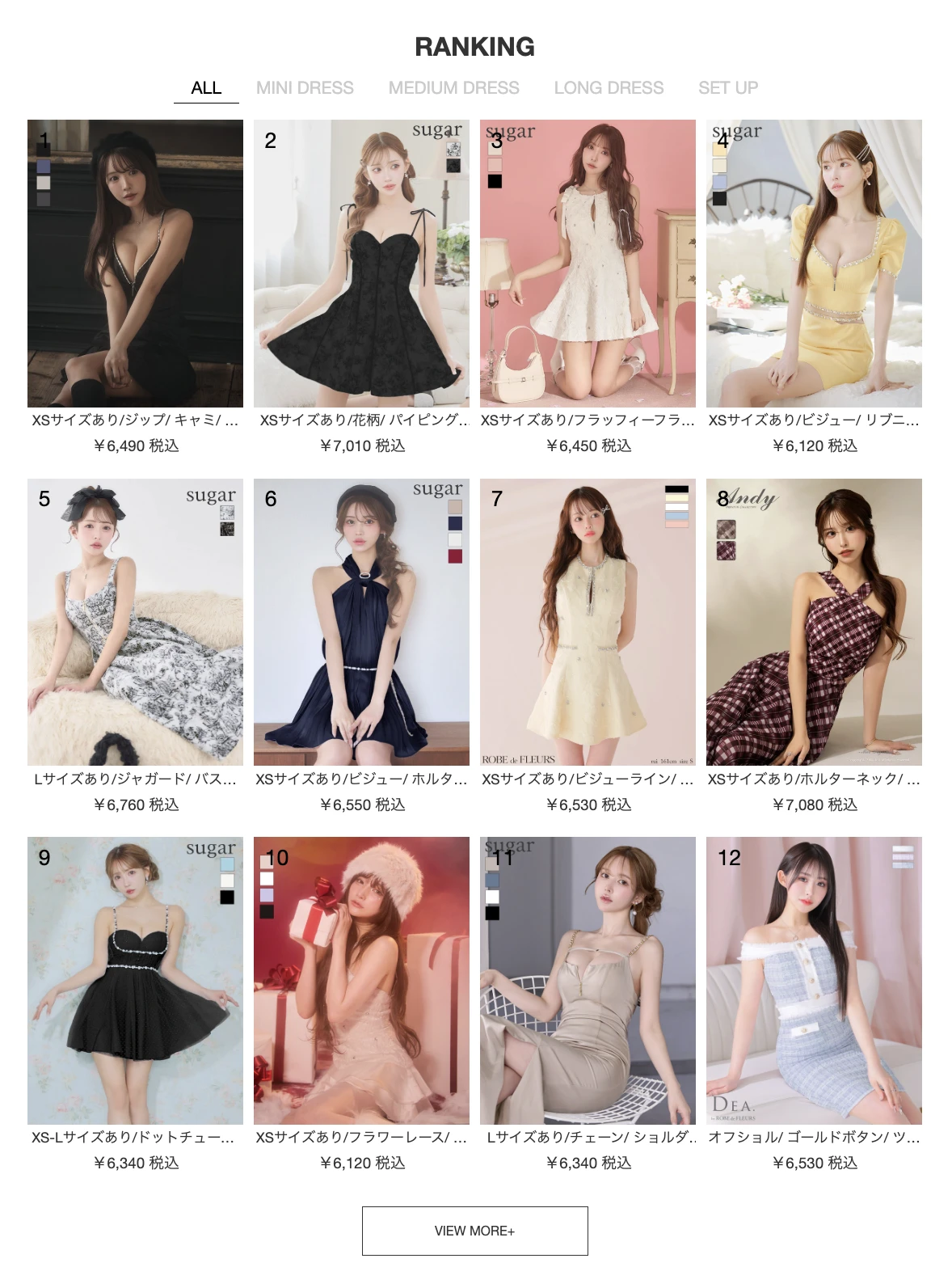View rank 7 bijou line dress

point(588,622)
